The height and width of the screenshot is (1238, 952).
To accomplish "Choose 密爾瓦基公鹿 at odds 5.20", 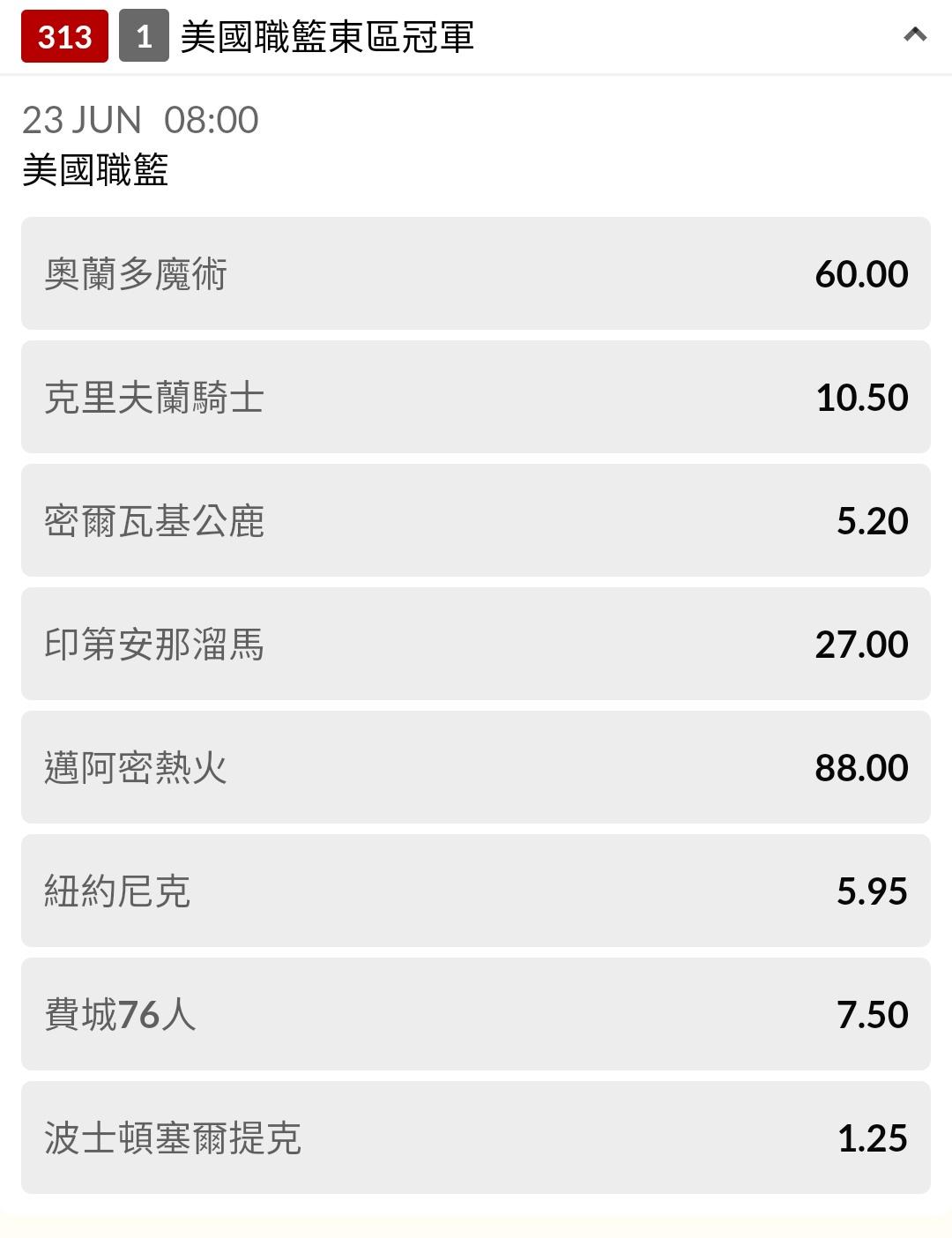I will point(476,520).
